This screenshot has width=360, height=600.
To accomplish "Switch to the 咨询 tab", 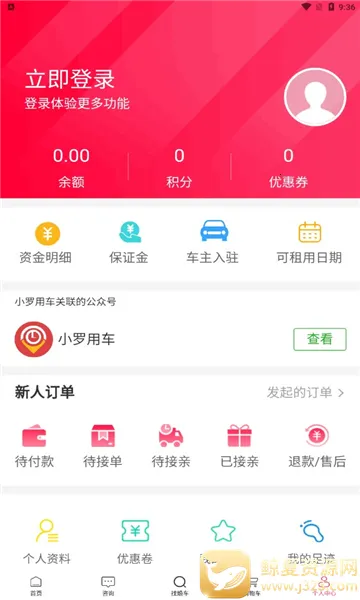I will [x=108, y=585].
